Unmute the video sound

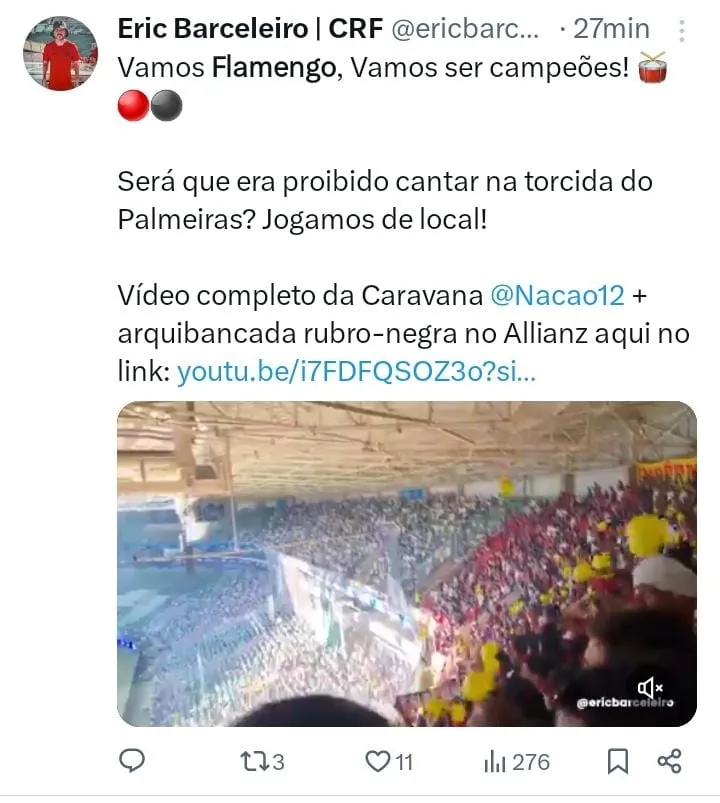(x=650, y=686)
